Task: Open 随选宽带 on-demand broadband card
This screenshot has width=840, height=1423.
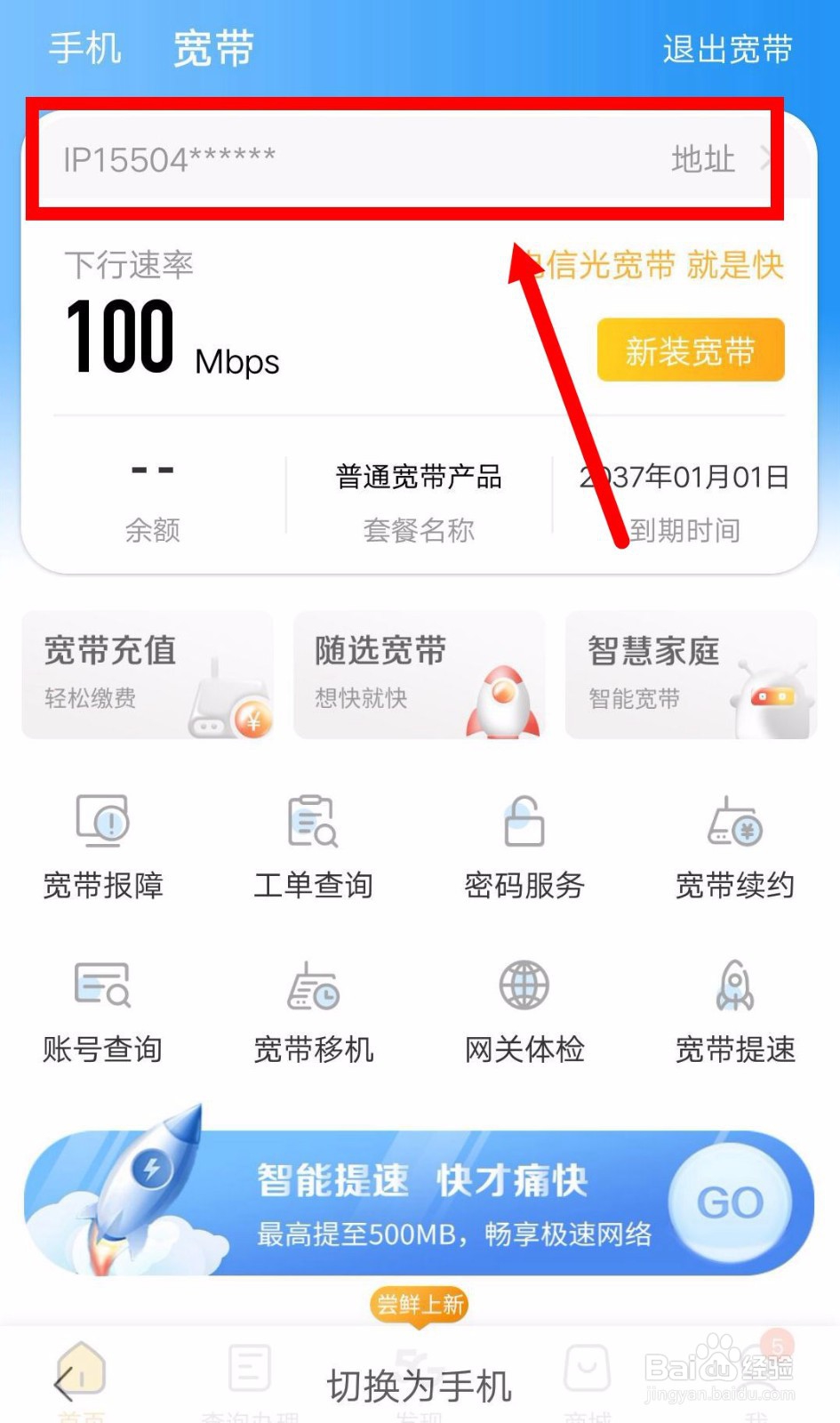Action: [x=418, y=674]
